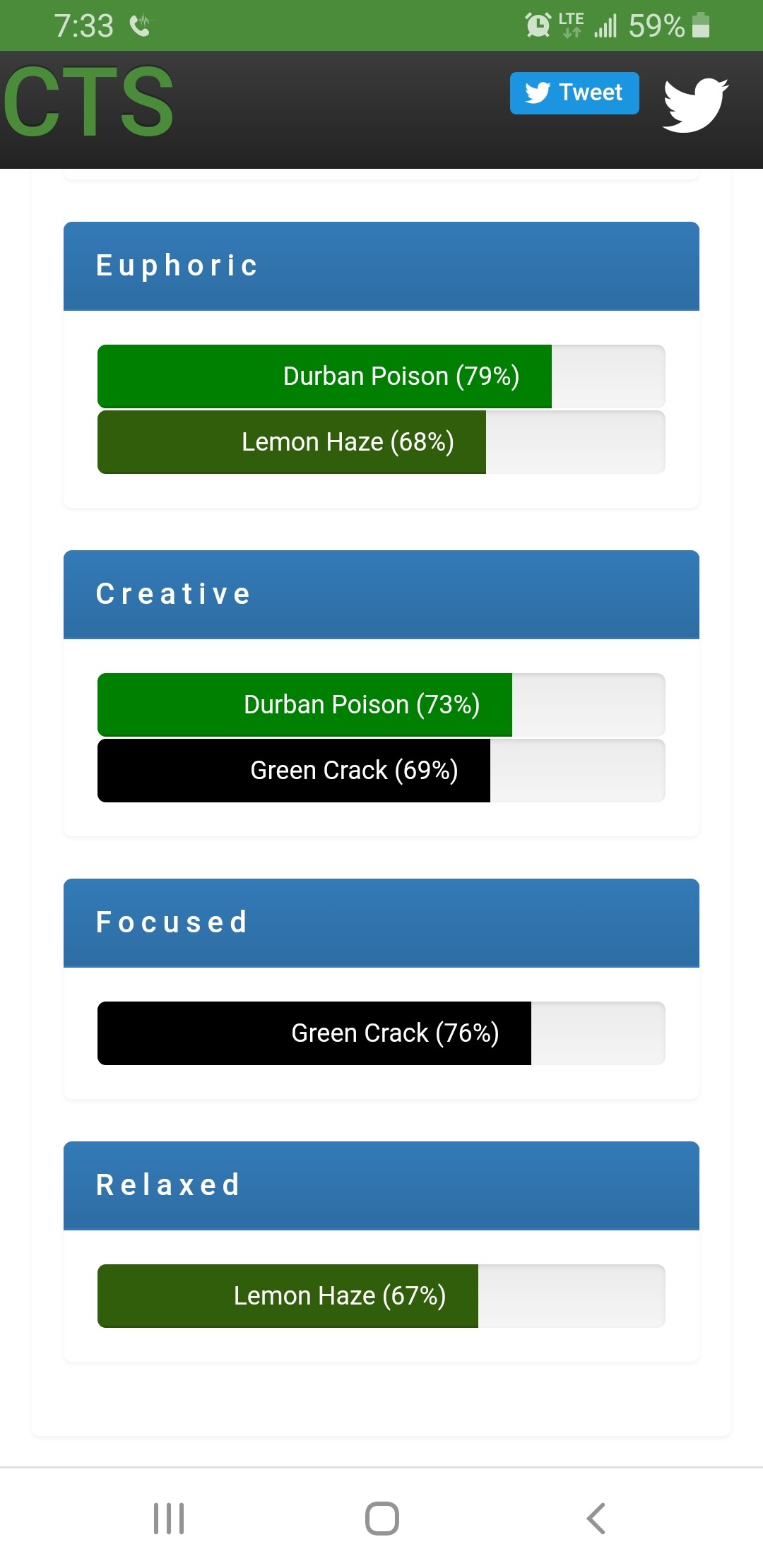Tap the blue Tweet button

(x=574, y=93)
